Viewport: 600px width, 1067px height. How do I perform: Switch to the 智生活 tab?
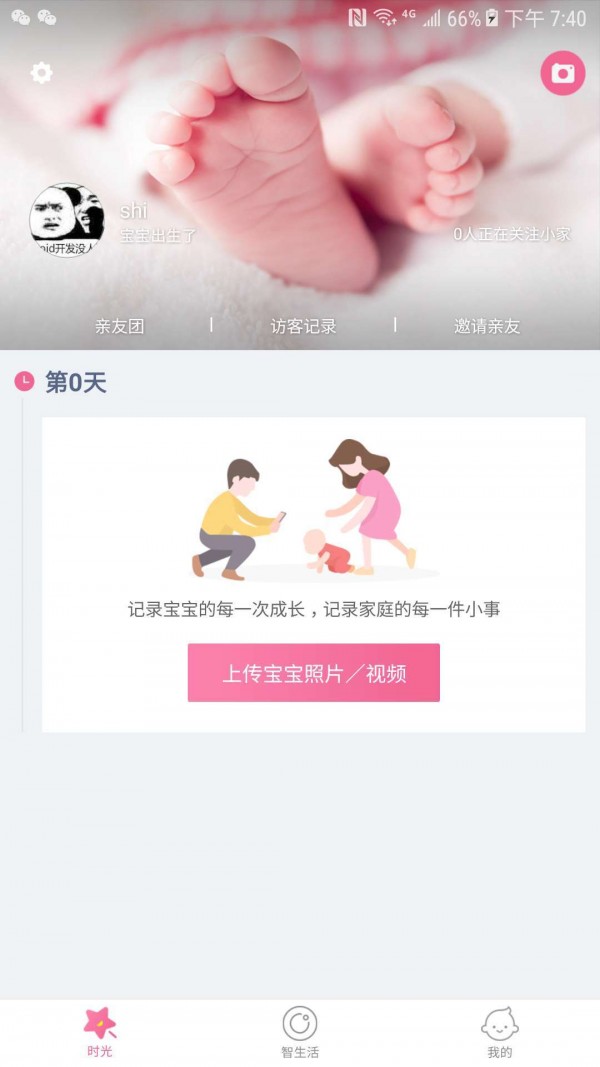pos(299,1032)
